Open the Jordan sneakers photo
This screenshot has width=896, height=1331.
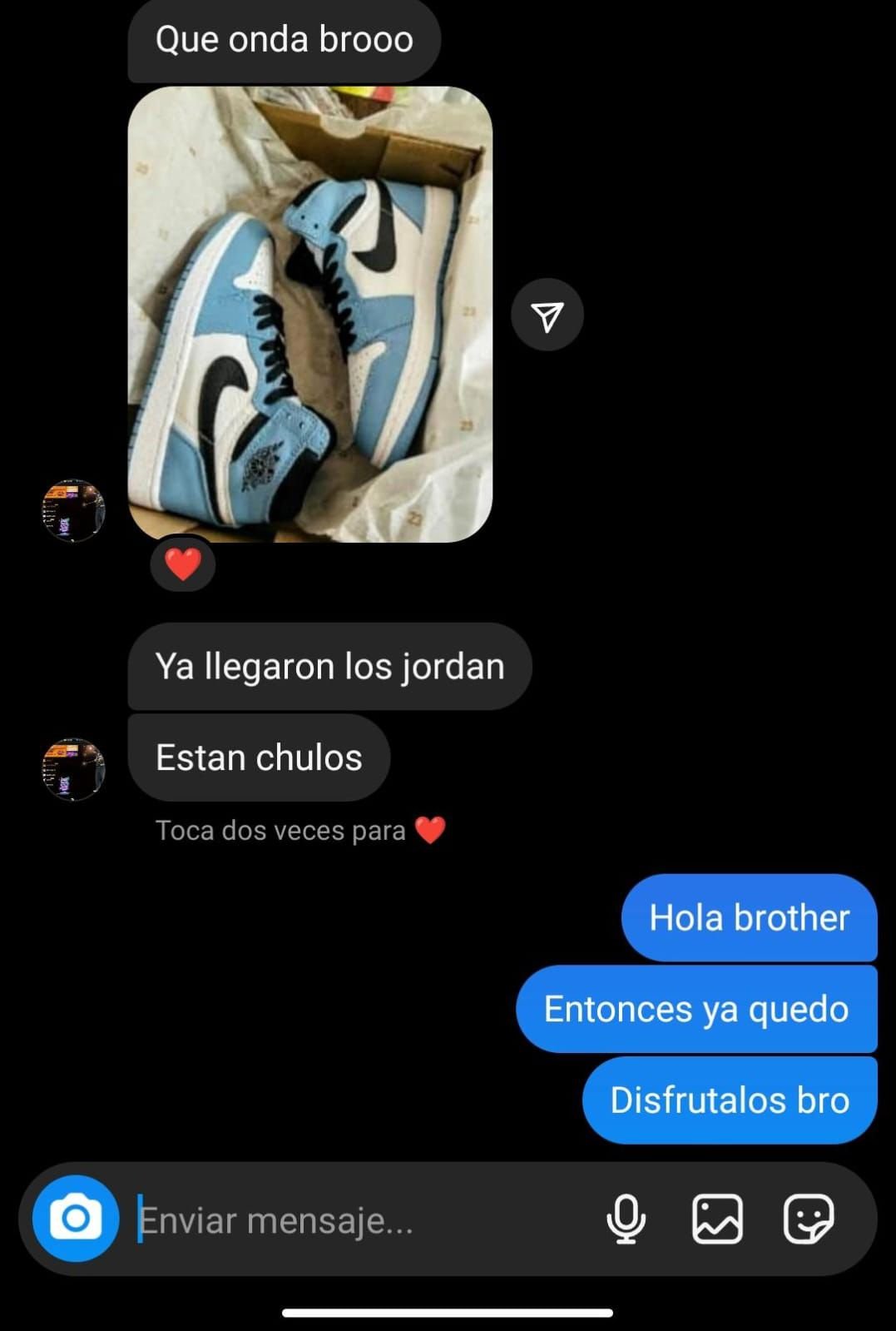pos(309,315)
